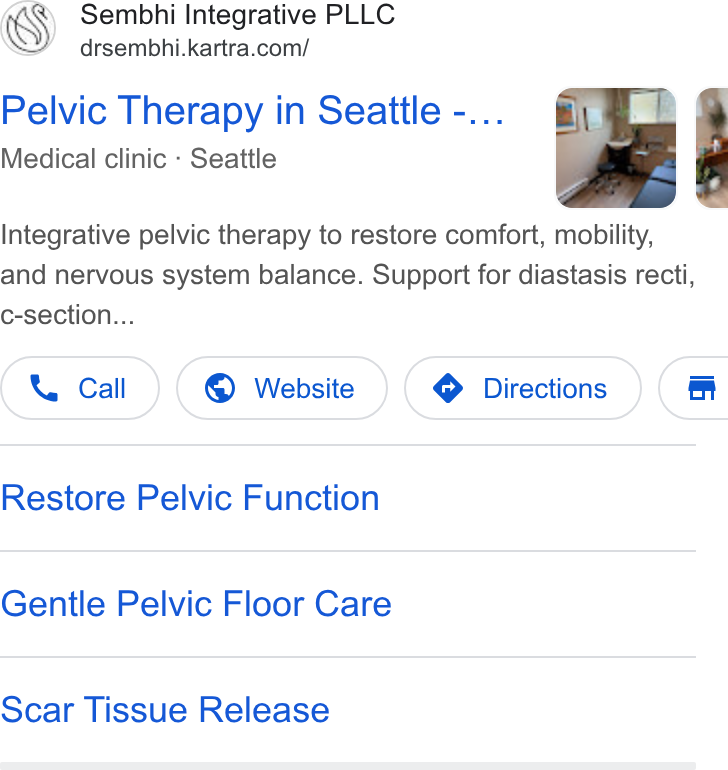Open the Gentle Pelvic Floor Care link
Screen dimensions: 728x770
[x=196, y=604]
